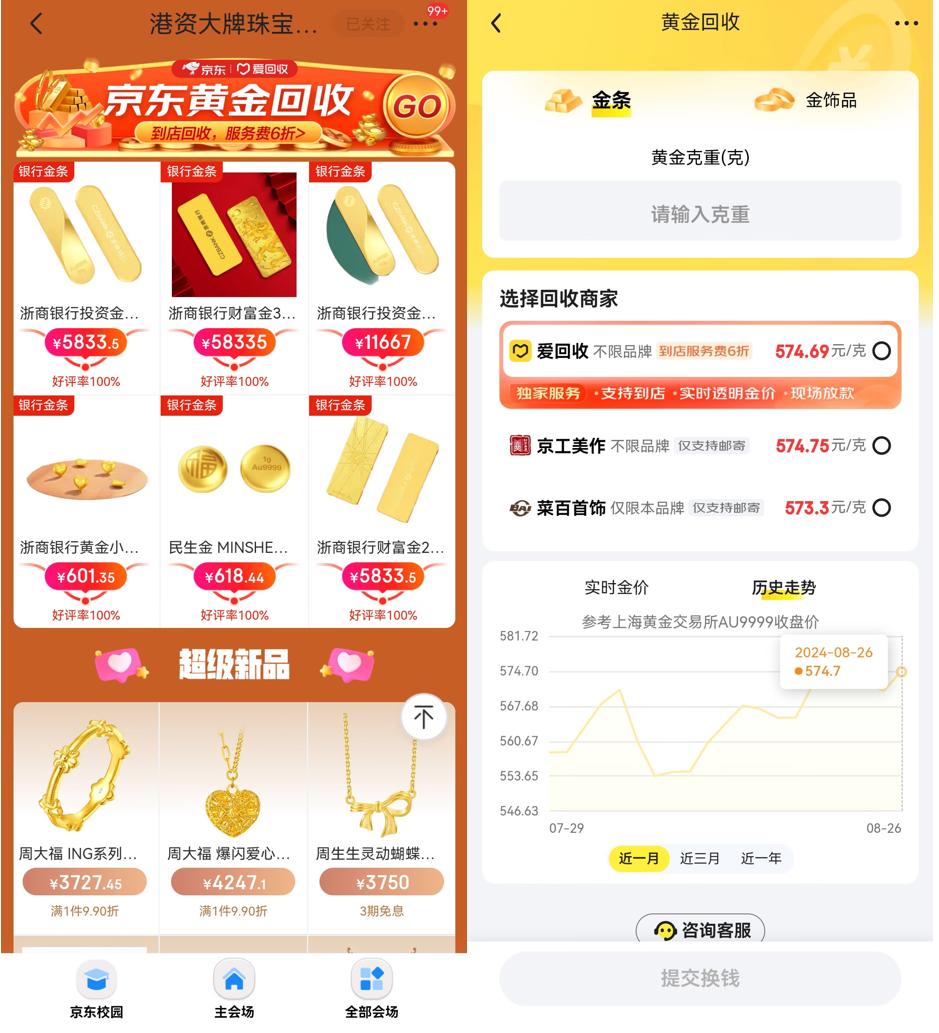Tap the 请输入克重 weight field
The width and height of the screenshot is (939, 1033).
pyautogui.click(x=700, y=214)
